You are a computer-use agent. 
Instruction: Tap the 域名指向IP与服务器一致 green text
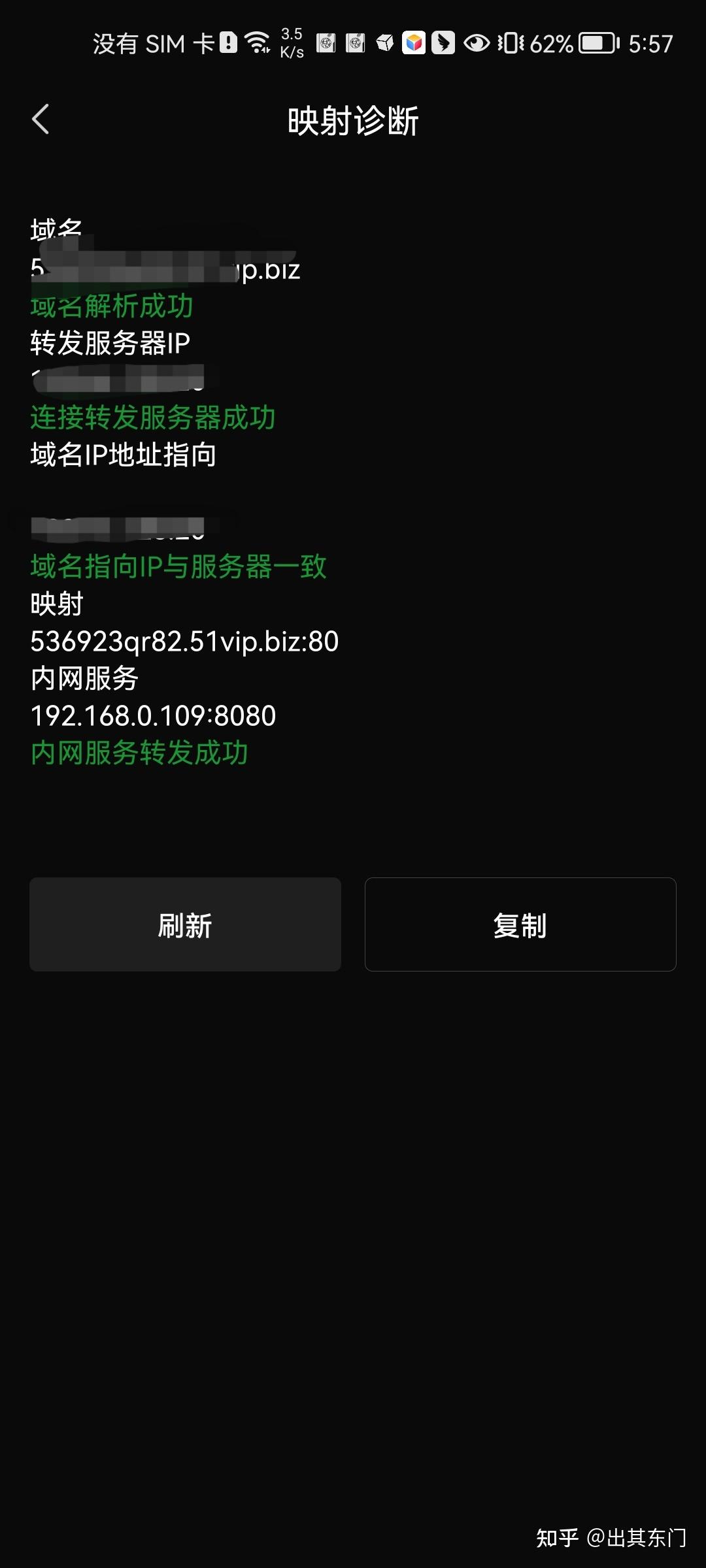coord(178,567)
